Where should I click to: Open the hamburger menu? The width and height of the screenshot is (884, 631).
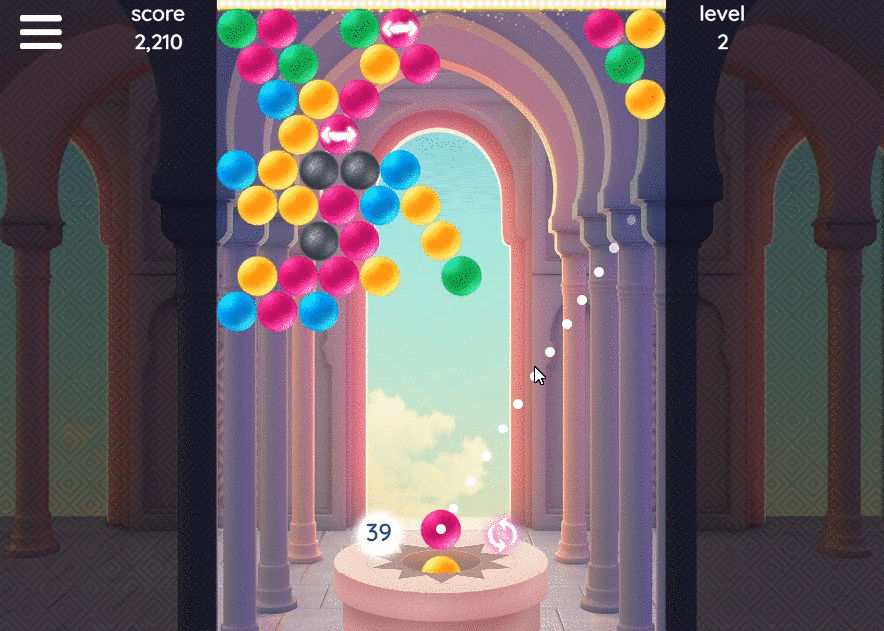[x=41, y=32]
